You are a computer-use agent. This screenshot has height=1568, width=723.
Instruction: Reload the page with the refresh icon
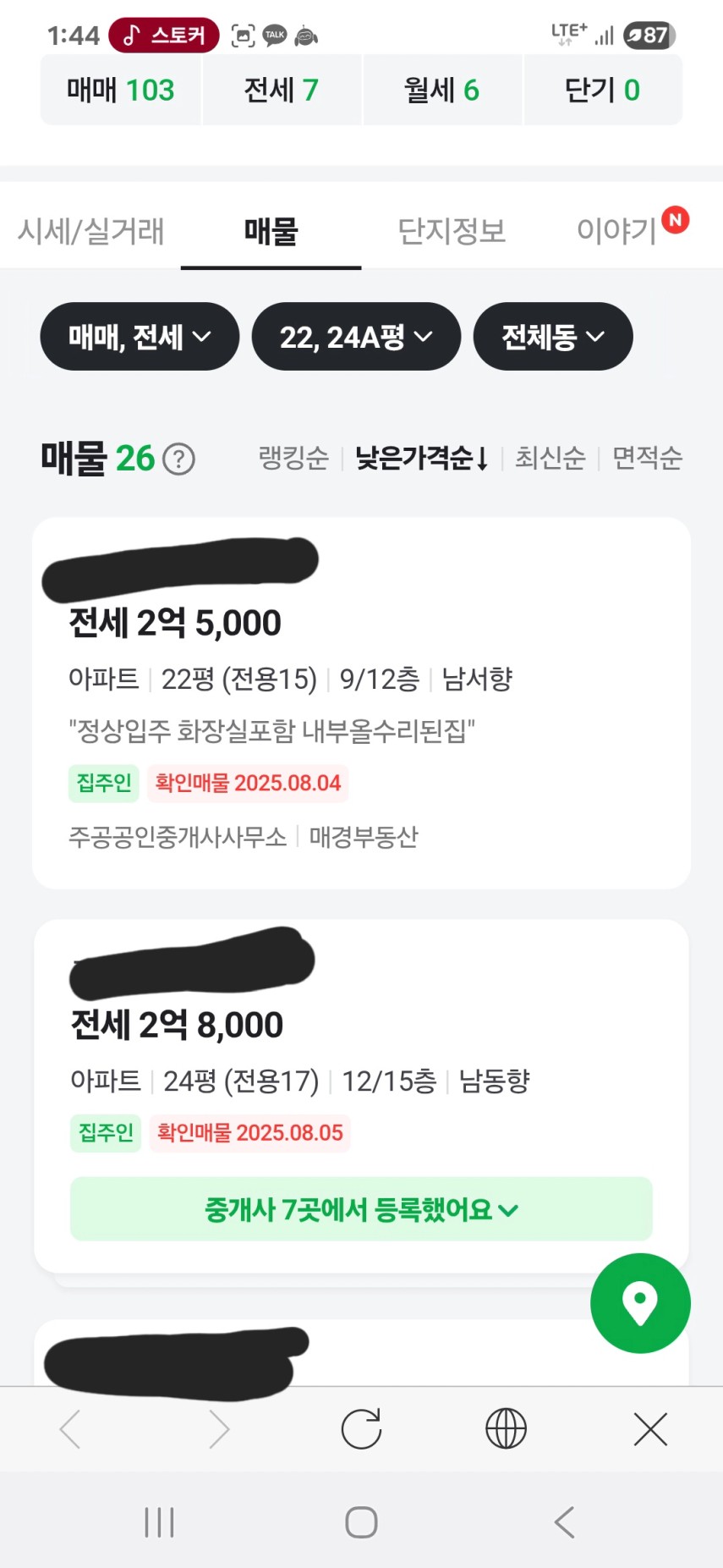pyautogui.click(x=361, y=1429)
